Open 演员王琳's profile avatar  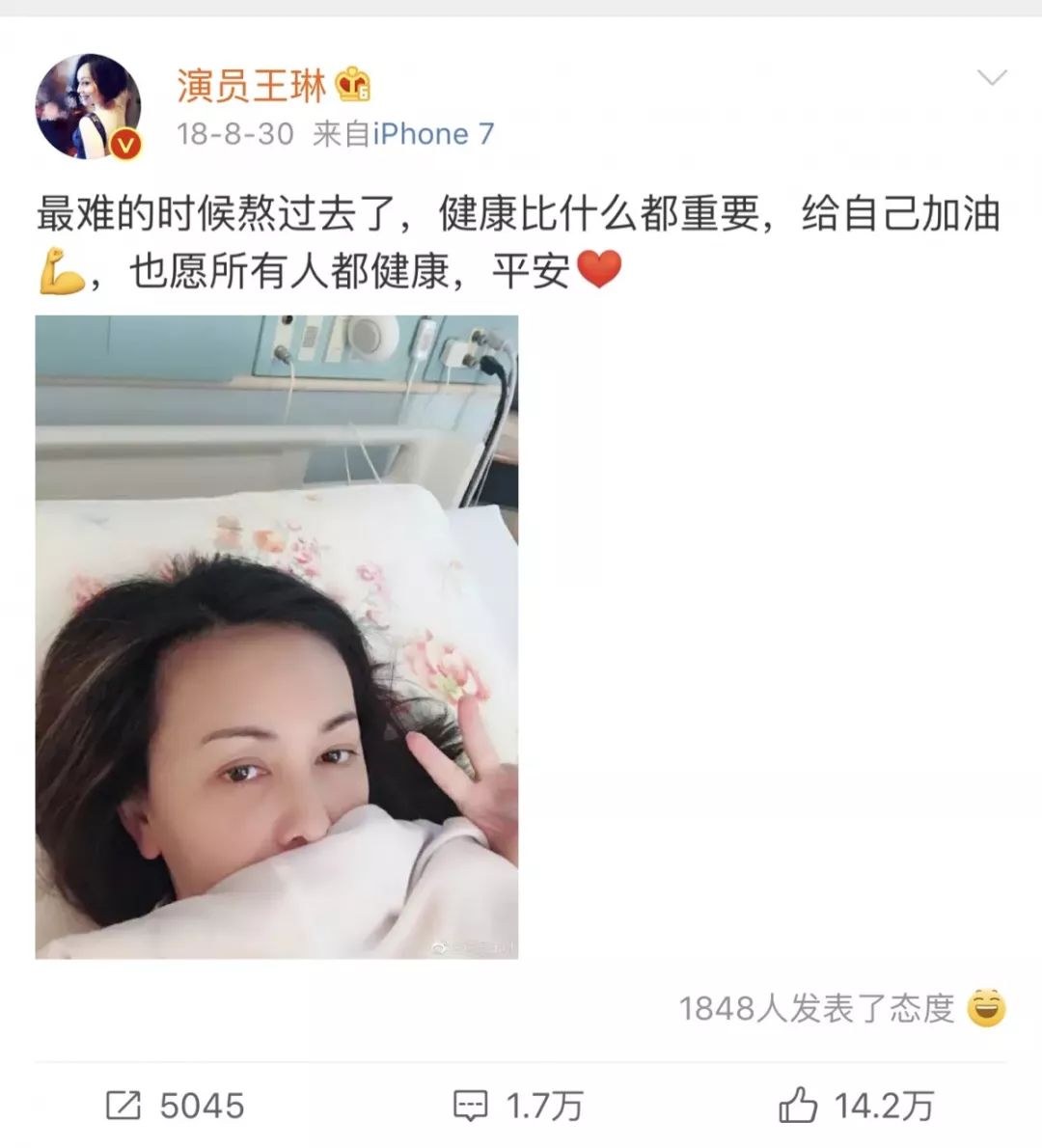point(89,106)
